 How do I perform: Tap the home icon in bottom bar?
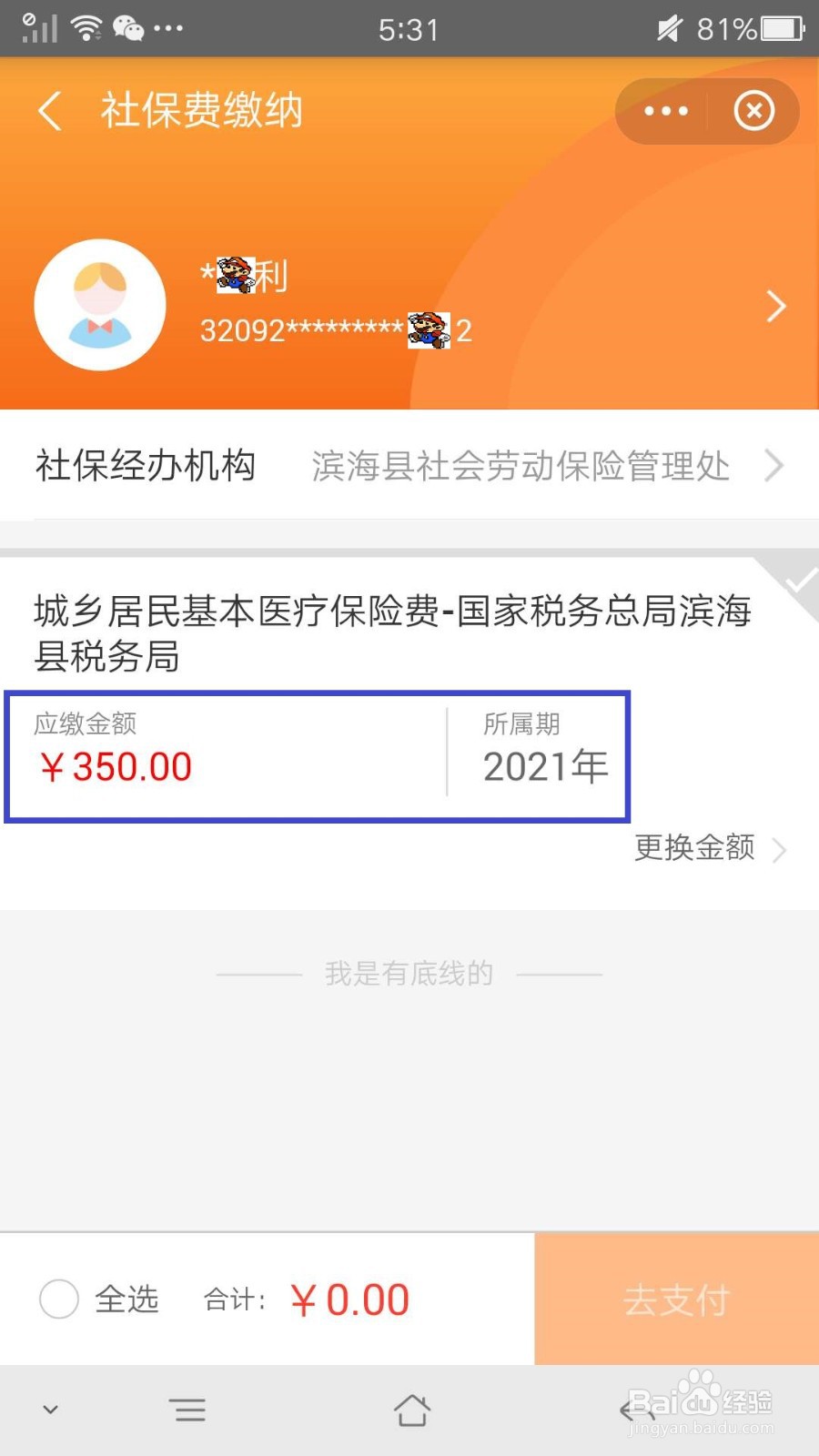[411, 1410]
